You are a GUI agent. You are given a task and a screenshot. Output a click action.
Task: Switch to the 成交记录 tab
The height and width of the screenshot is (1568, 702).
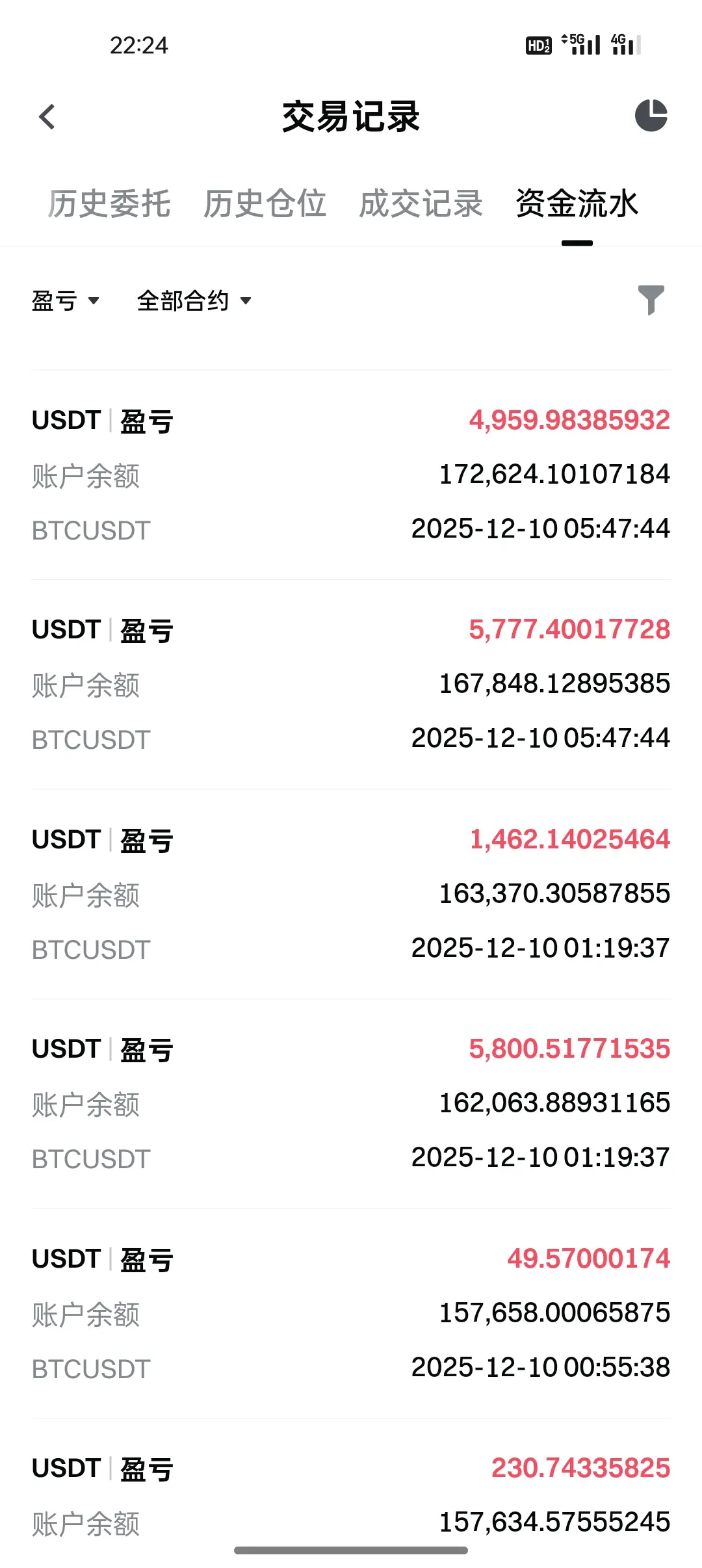[421, 203]
